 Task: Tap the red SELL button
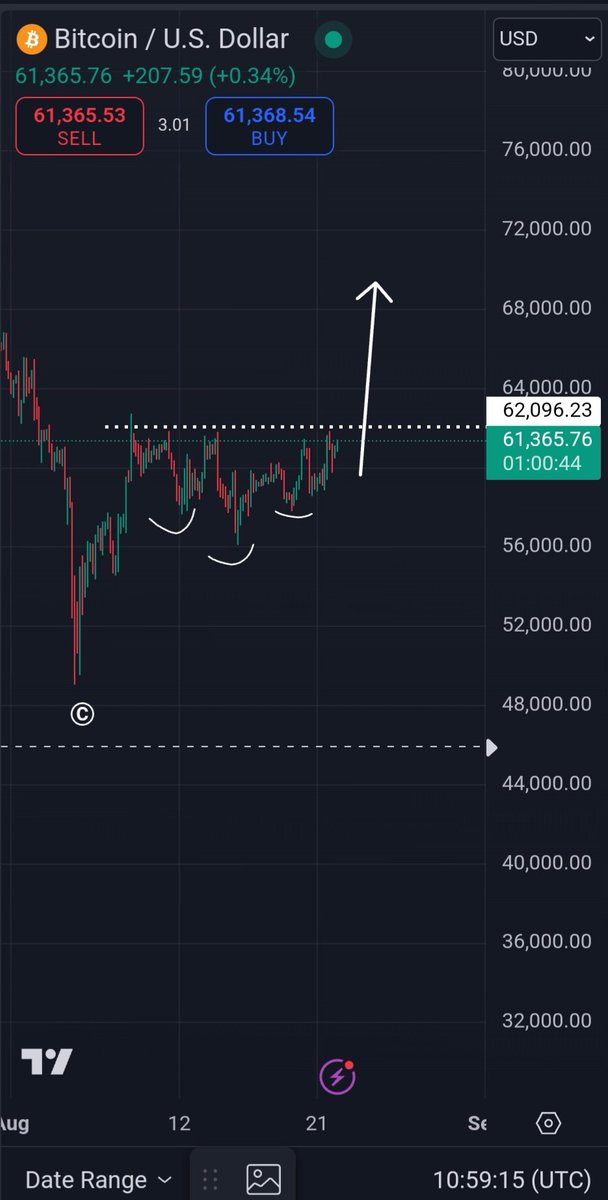(79, 126)
